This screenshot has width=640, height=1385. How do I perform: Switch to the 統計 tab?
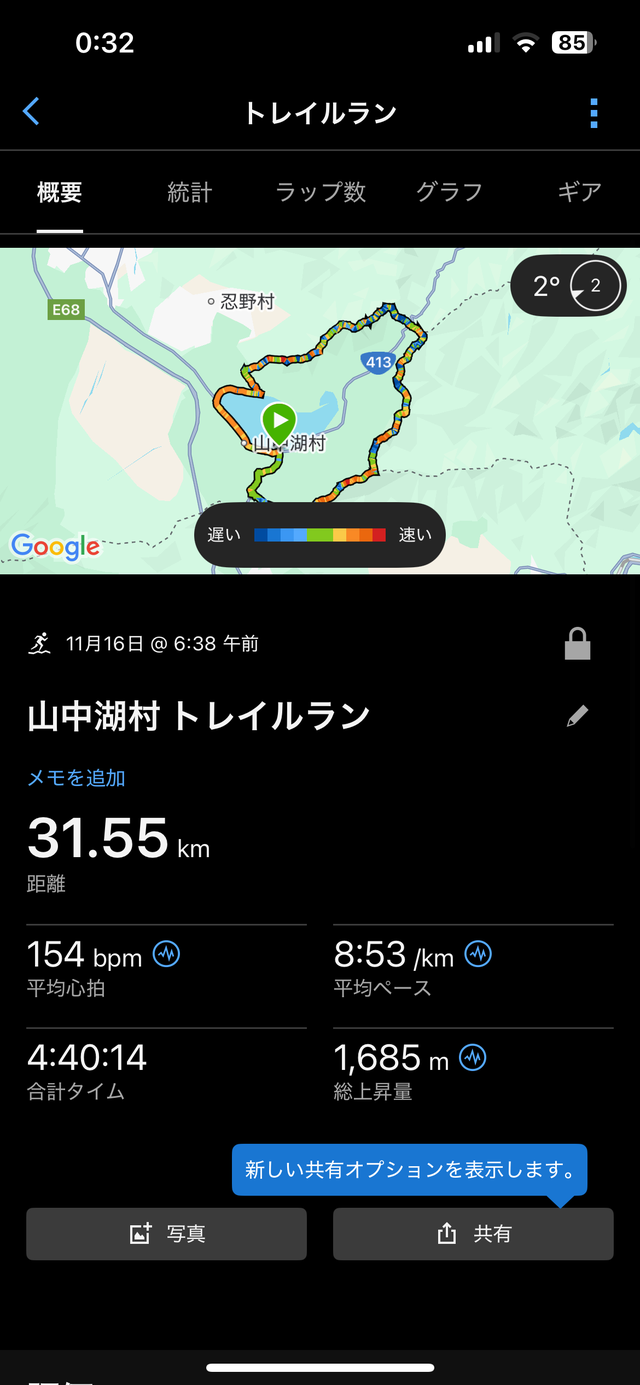[x=190, y=192]
